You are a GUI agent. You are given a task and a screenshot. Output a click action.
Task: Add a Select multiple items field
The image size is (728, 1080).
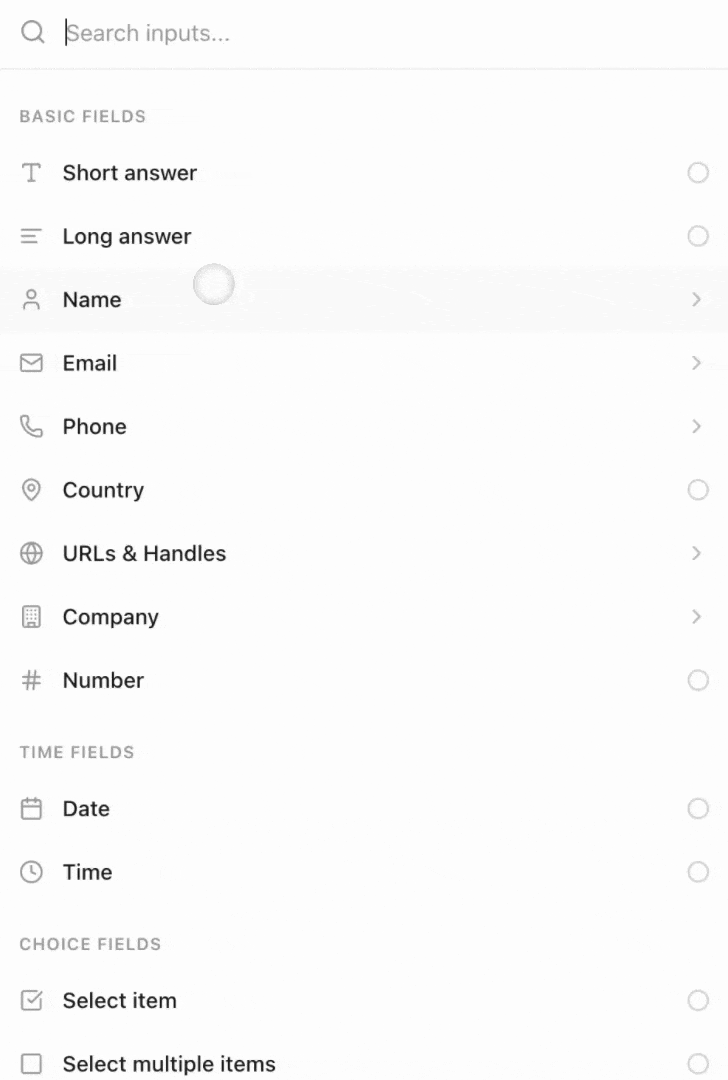[169, 1064]
